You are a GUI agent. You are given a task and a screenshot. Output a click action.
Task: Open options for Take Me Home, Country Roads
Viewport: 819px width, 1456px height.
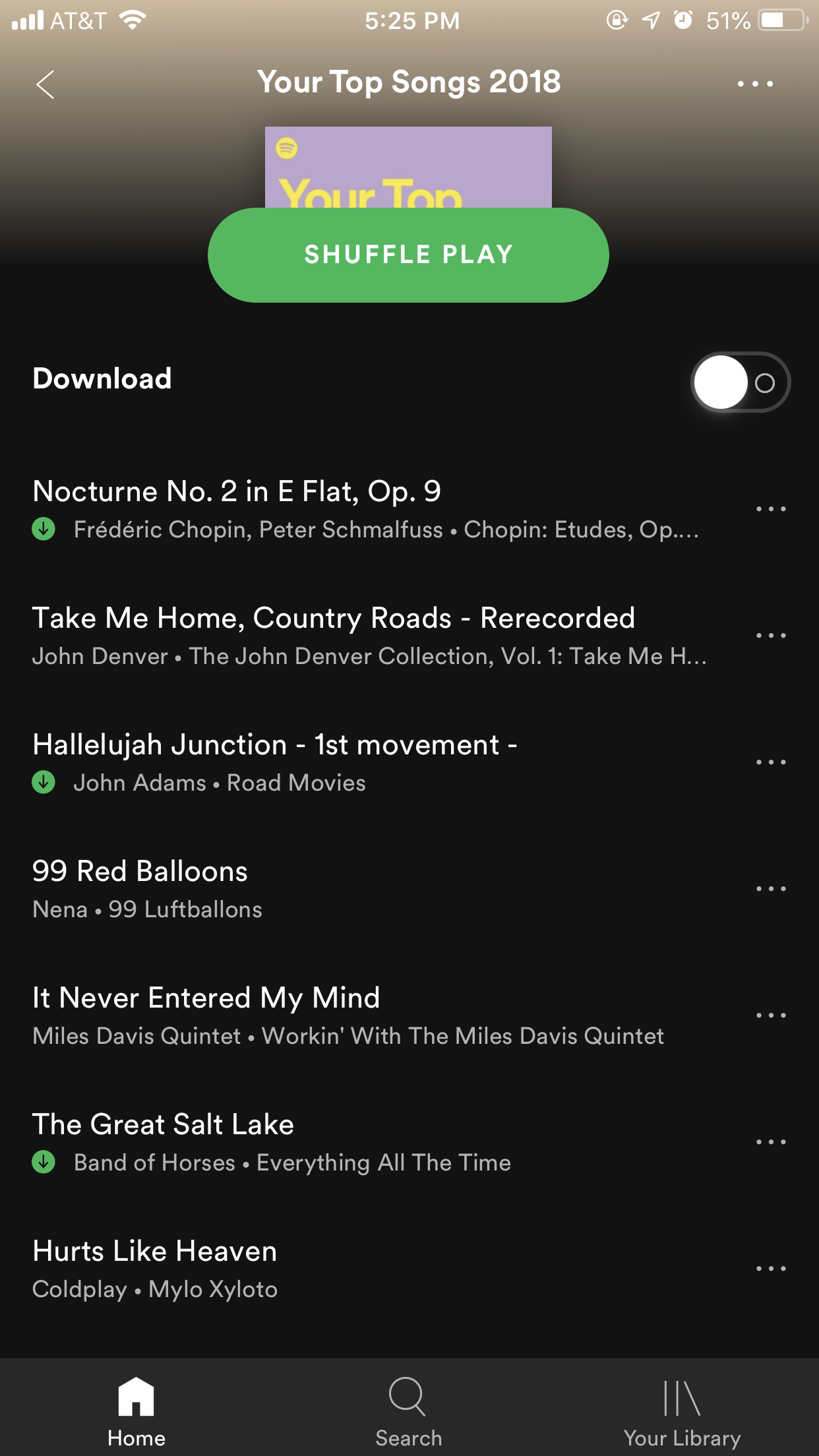pyautogui.click(x=771, y=636)
